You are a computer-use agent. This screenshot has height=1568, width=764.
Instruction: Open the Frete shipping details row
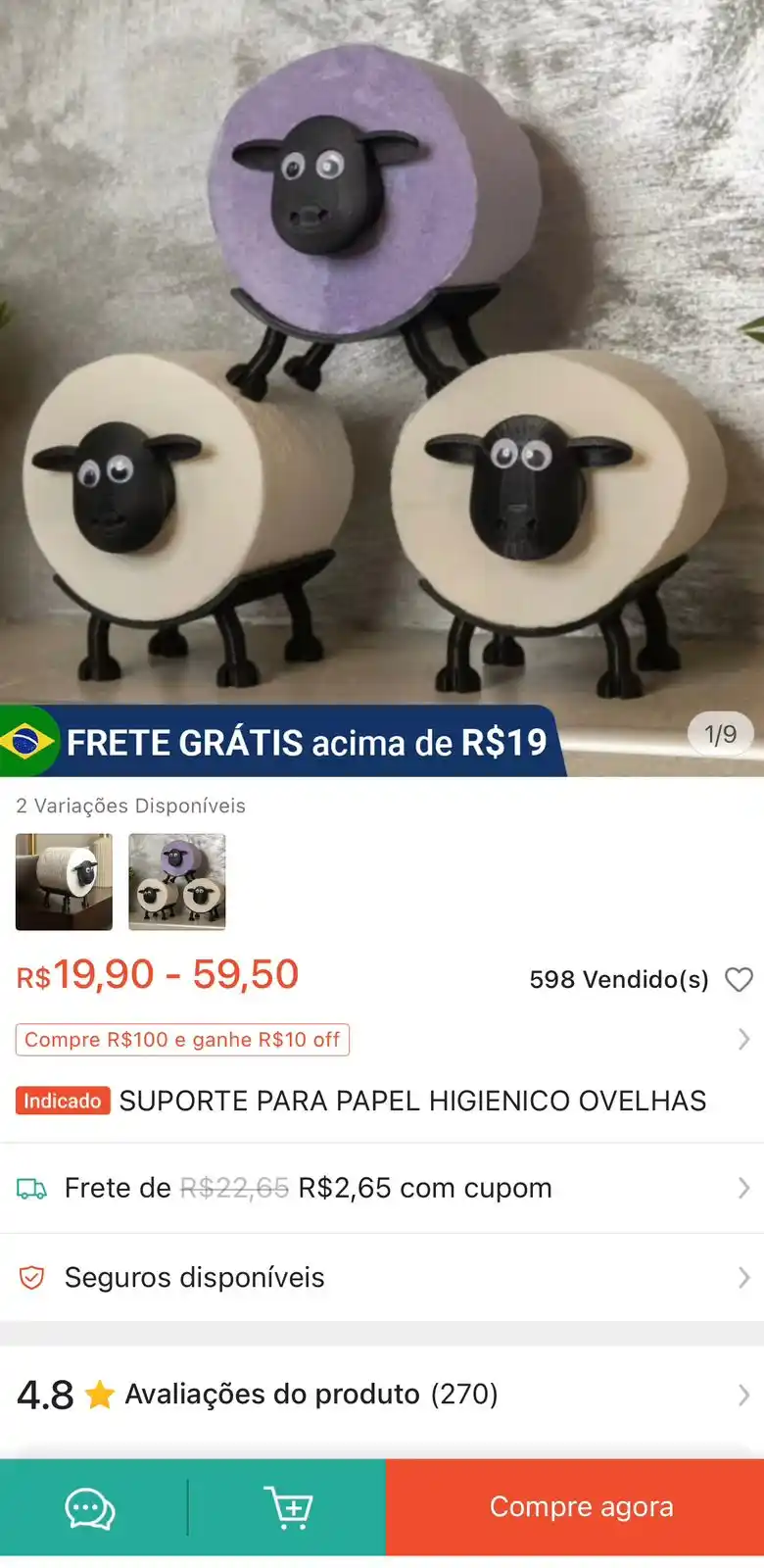coord(382,1188)
